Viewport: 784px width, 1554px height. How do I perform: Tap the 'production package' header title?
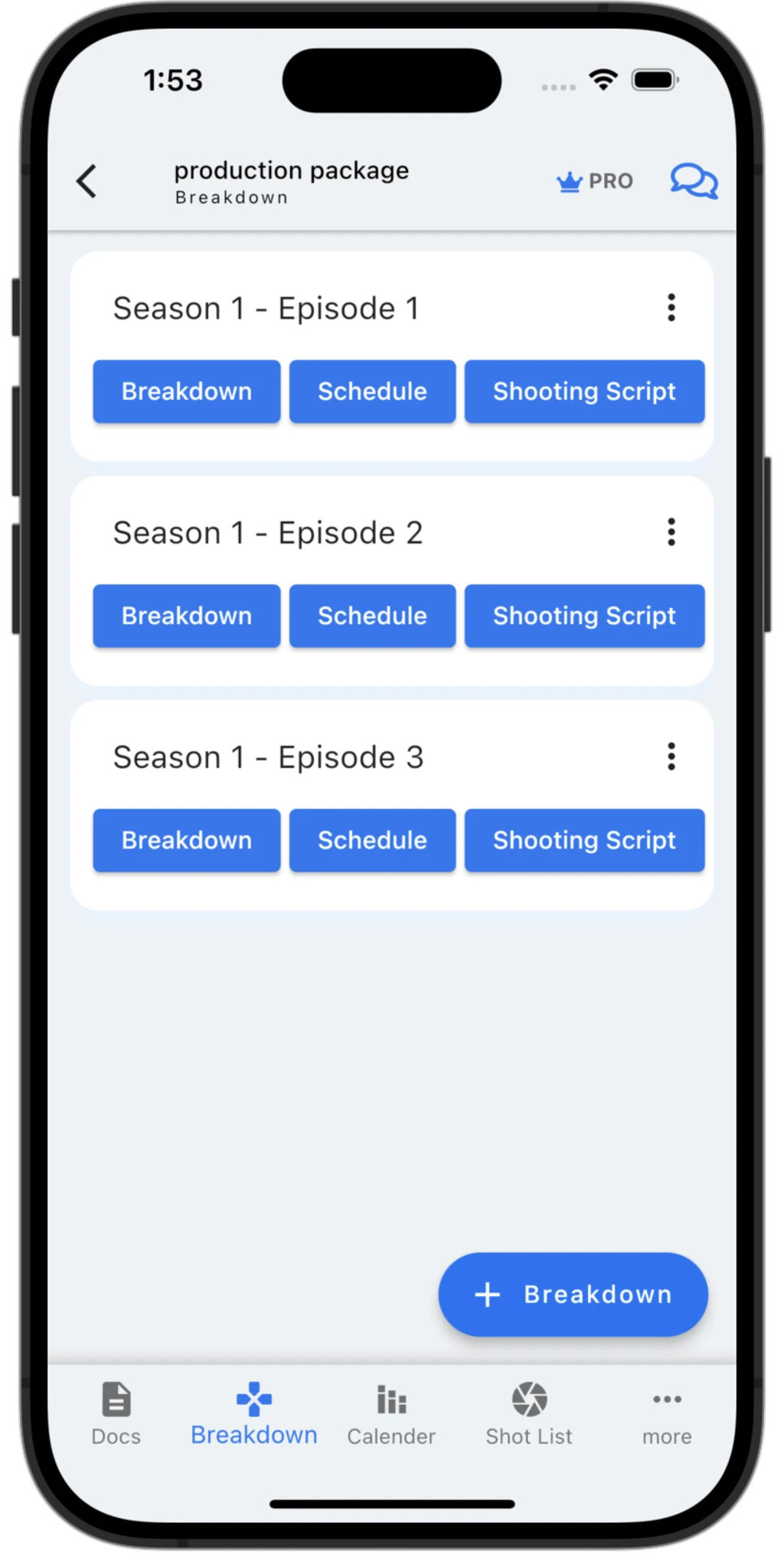291,171
